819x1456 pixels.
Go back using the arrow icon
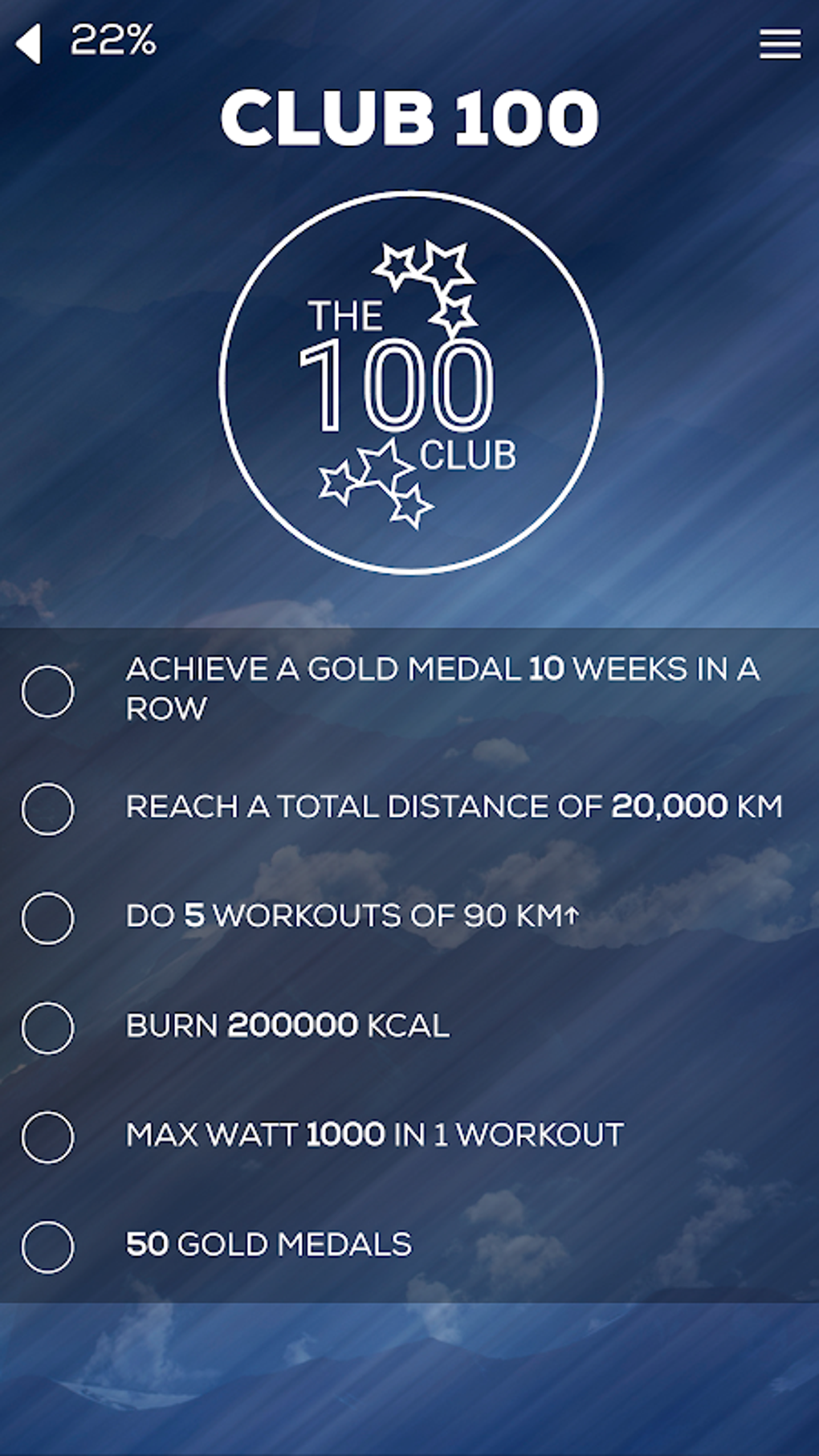click(x=29, y=43)
